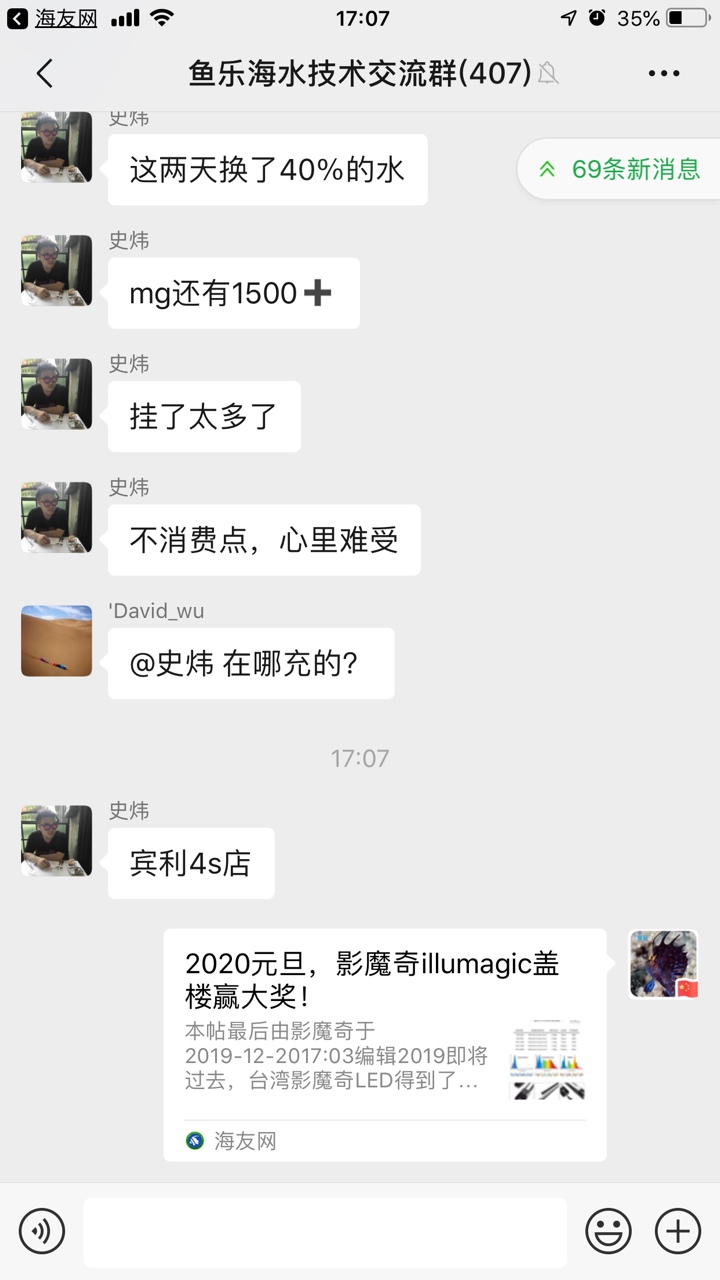The image size is (720, 1280).
Task: Open the shared 影魔奇illumagic link card
Action: point(385,1044)
